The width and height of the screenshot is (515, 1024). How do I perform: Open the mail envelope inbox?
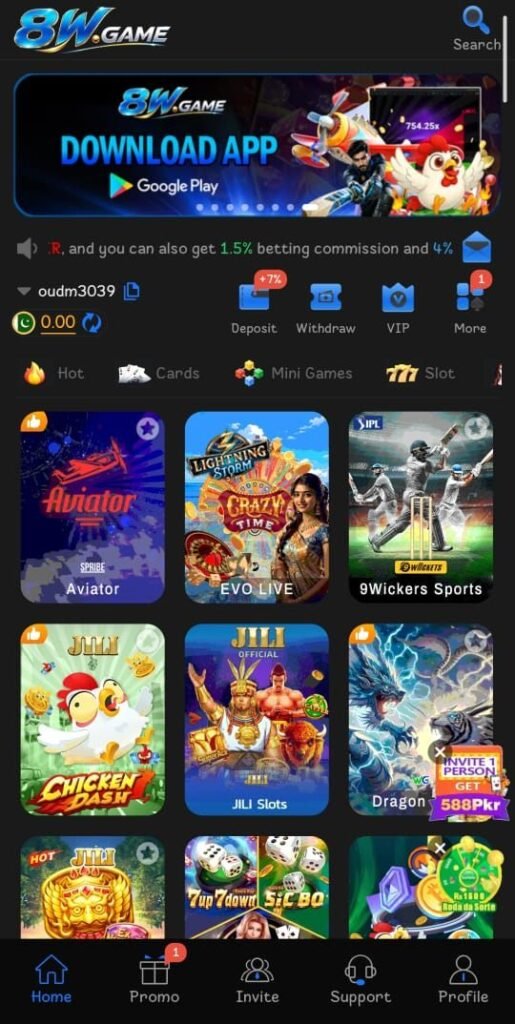pyautogui.click(x=476, y=248)
